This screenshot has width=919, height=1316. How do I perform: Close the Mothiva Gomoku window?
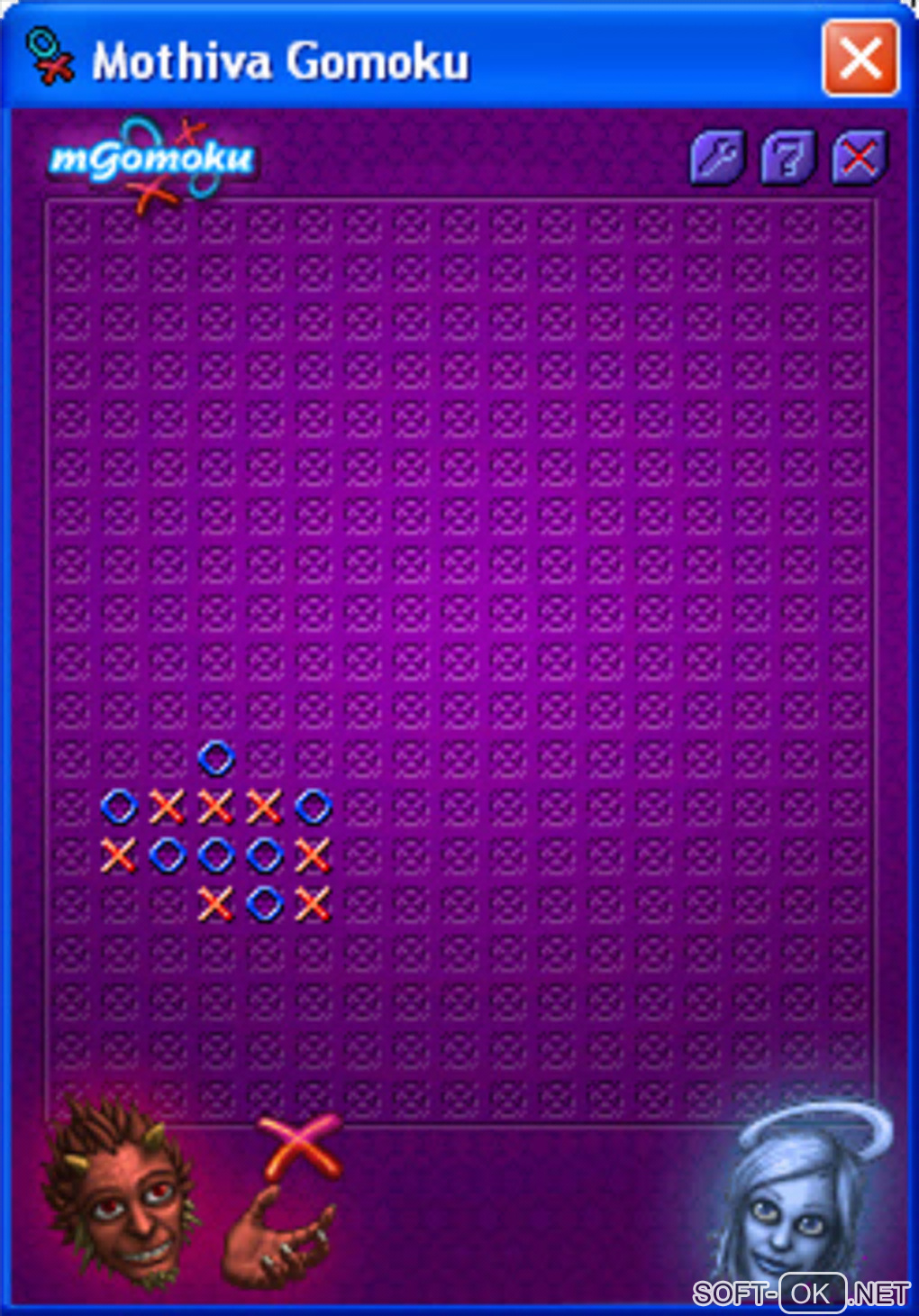[860, 59]
